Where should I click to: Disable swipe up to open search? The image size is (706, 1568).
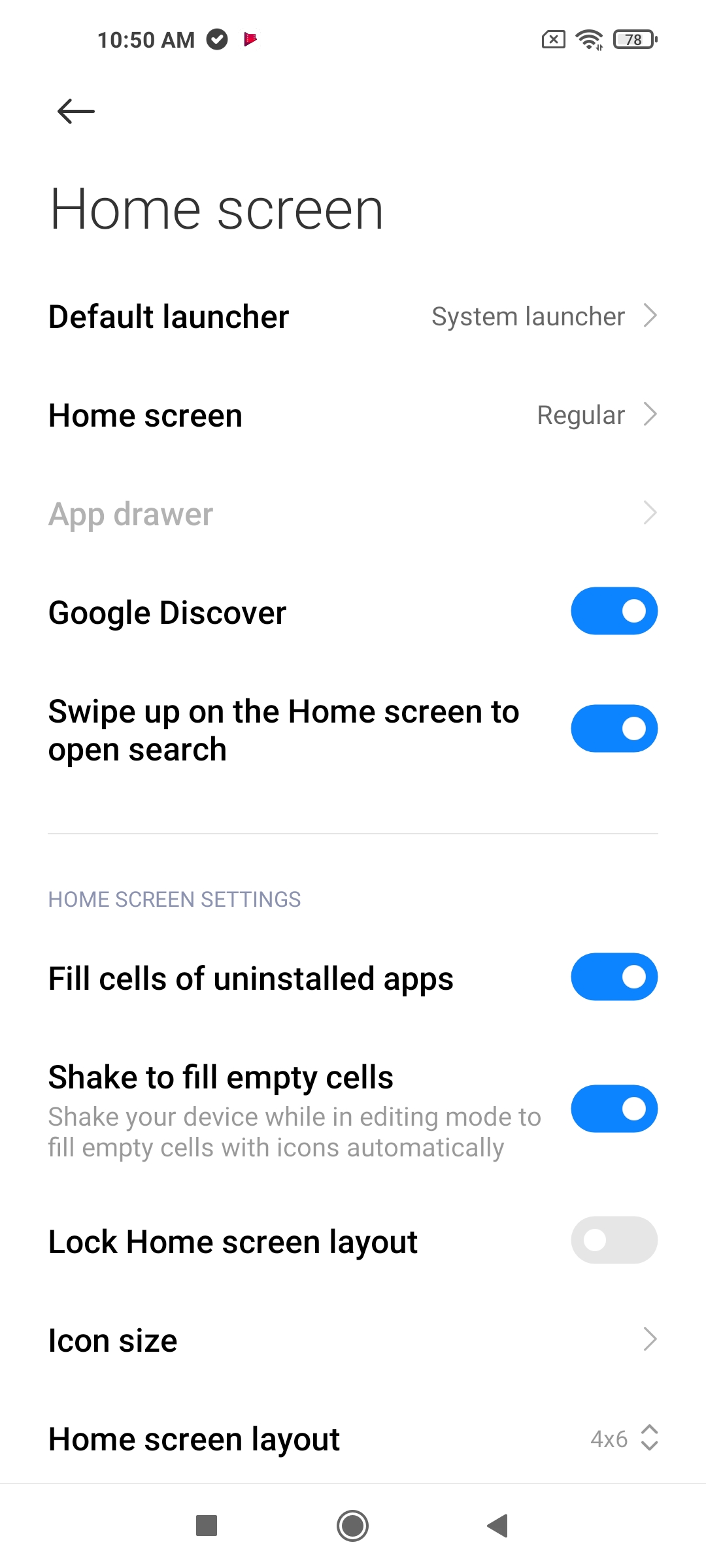click(x=614, y=728)
